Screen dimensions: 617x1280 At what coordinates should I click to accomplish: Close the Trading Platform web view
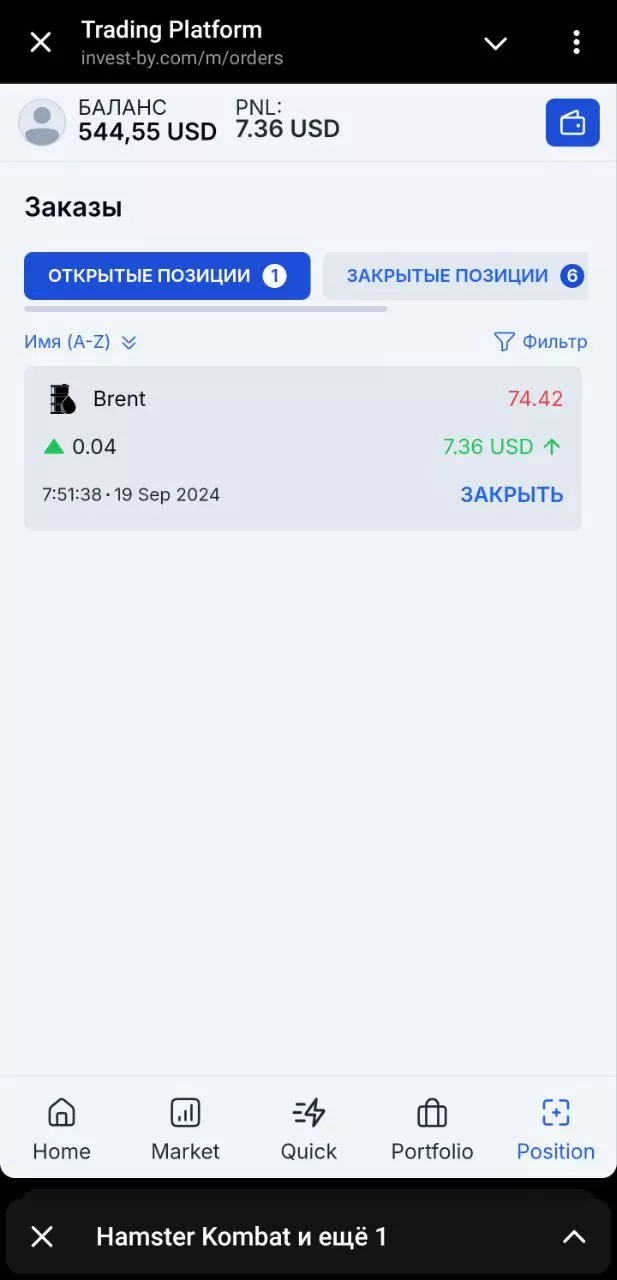(40, 42)
